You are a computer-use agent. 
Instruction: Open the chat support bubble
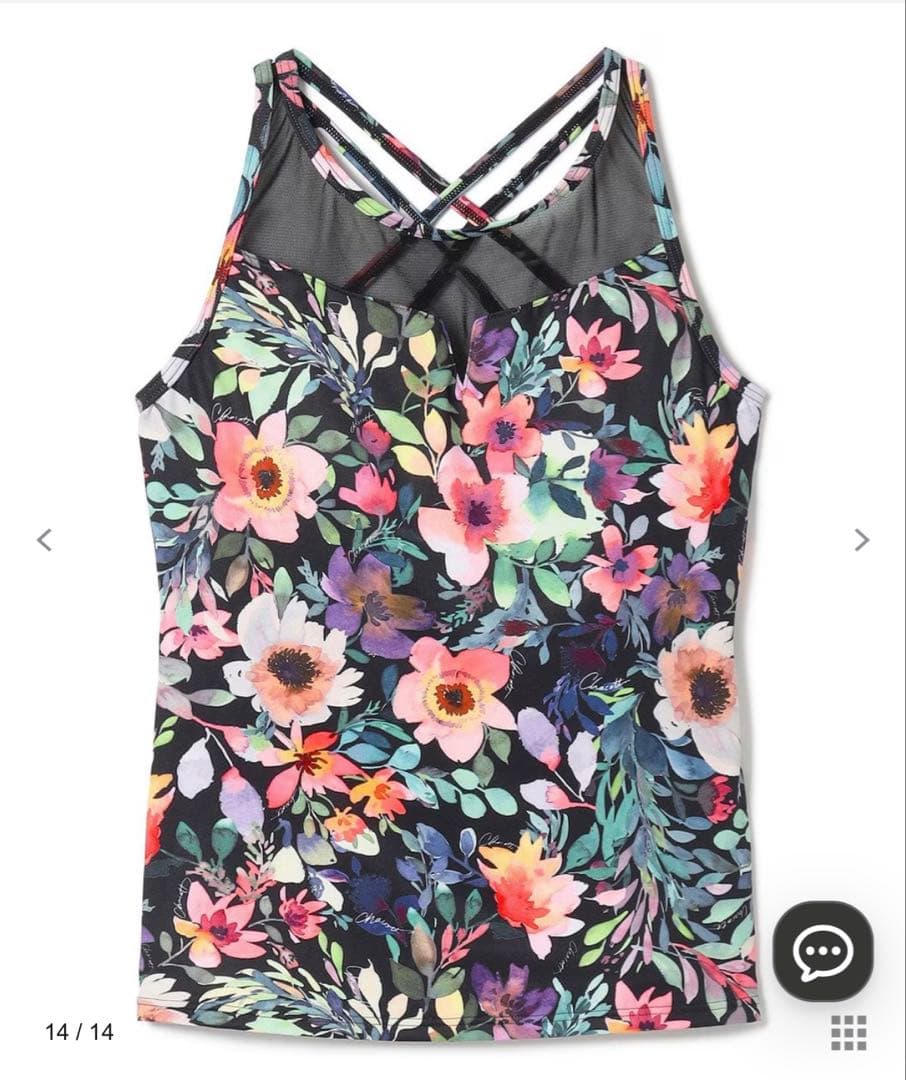(x=822, y=951)
